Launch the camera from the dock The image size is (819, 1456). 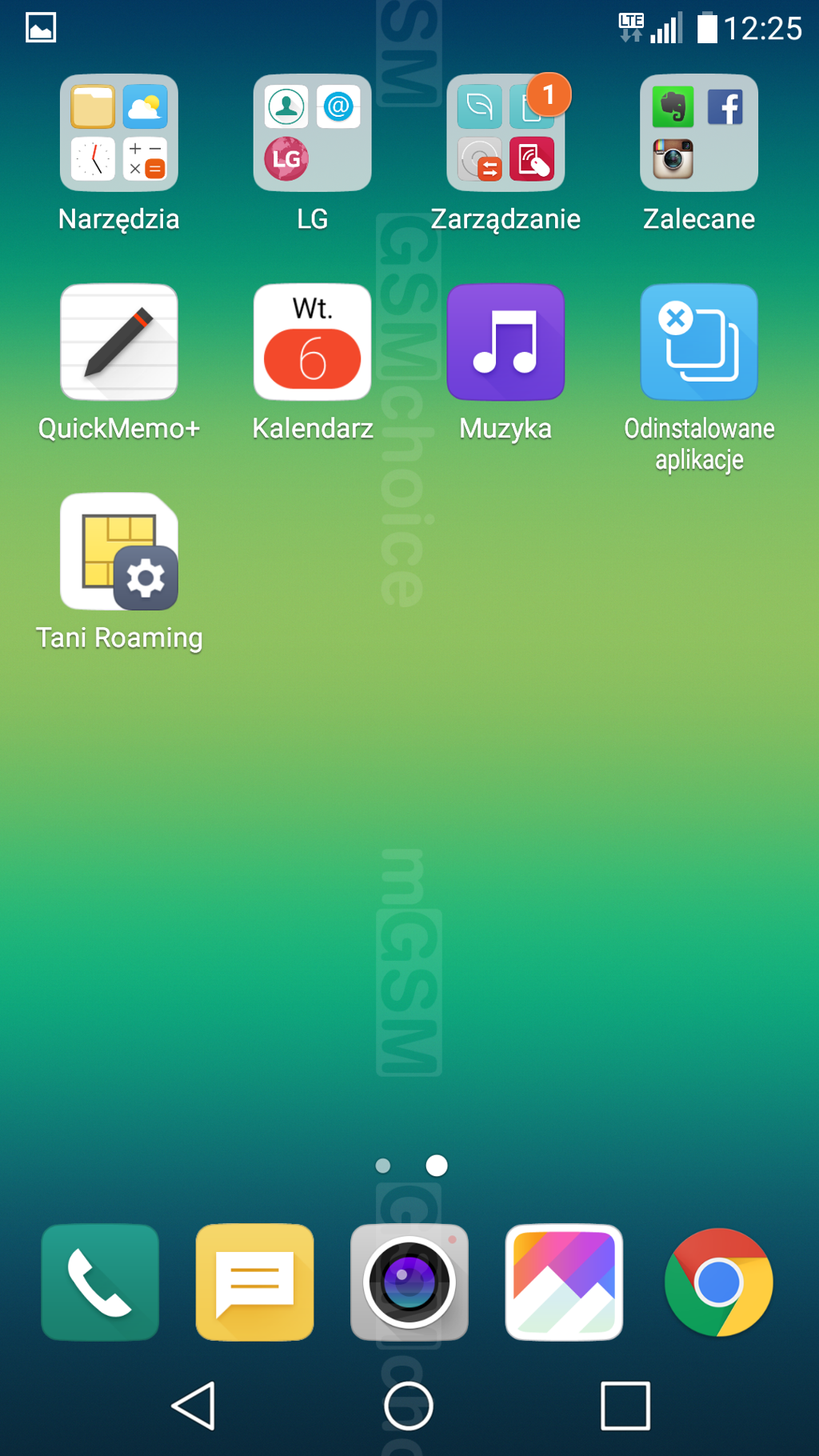coord(409,1282)
